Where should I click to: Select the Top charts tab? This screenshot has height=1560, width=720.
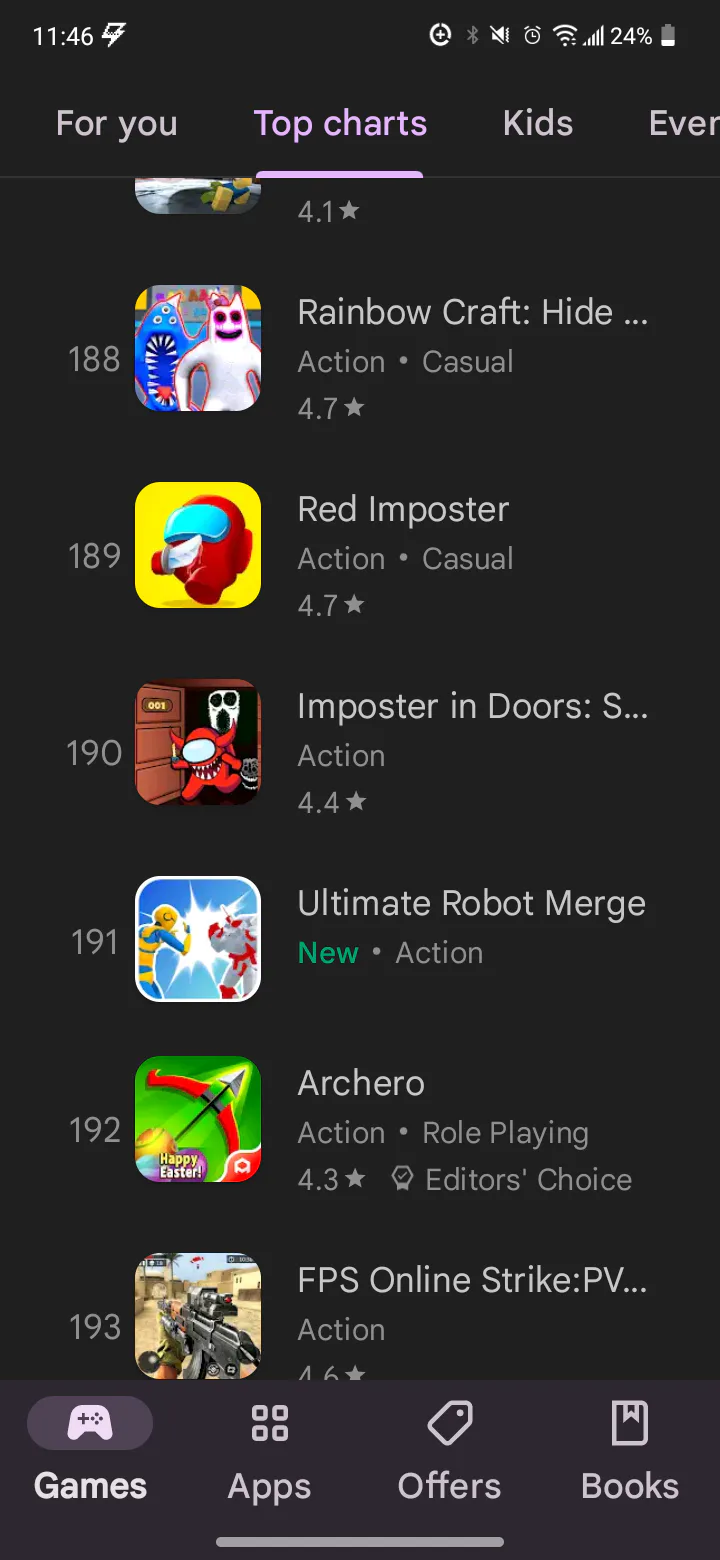pyautogui.click(x=340, y=124)
